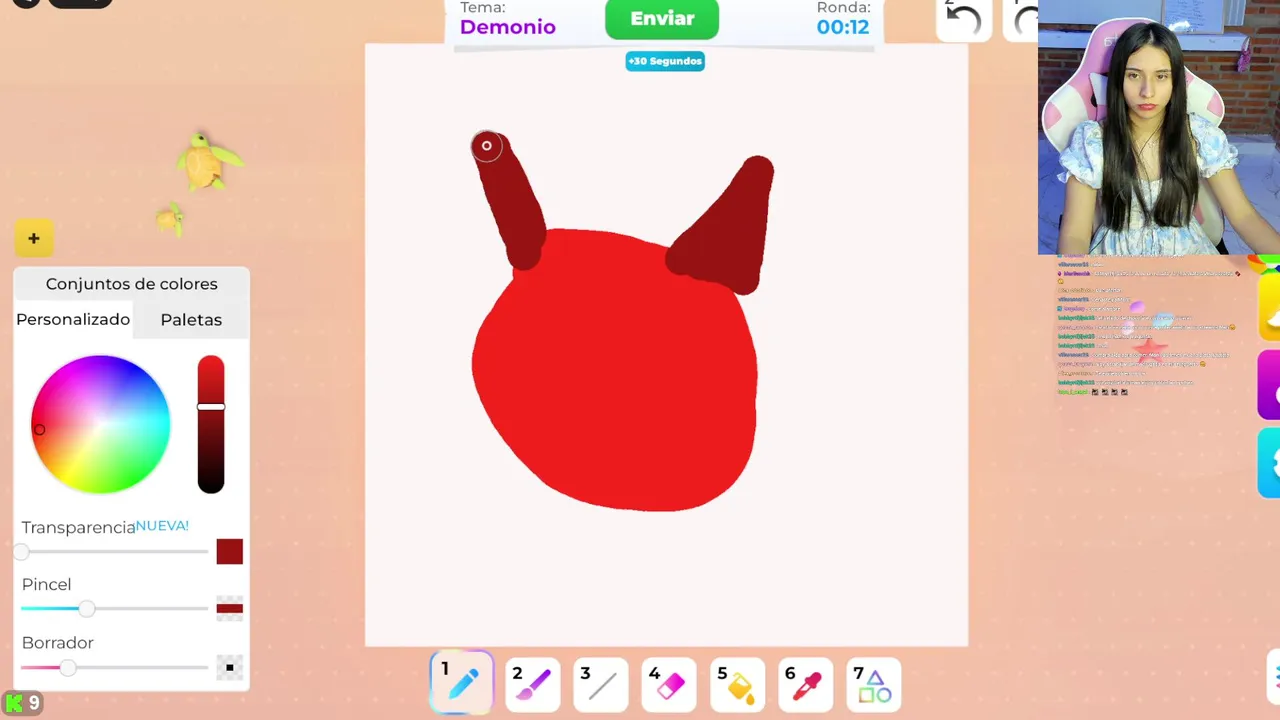The height and width of the screenshot is (720, 1280).
Task: Tap the yellow plus button
Action: pyautogui.click(x=34, y=238)
